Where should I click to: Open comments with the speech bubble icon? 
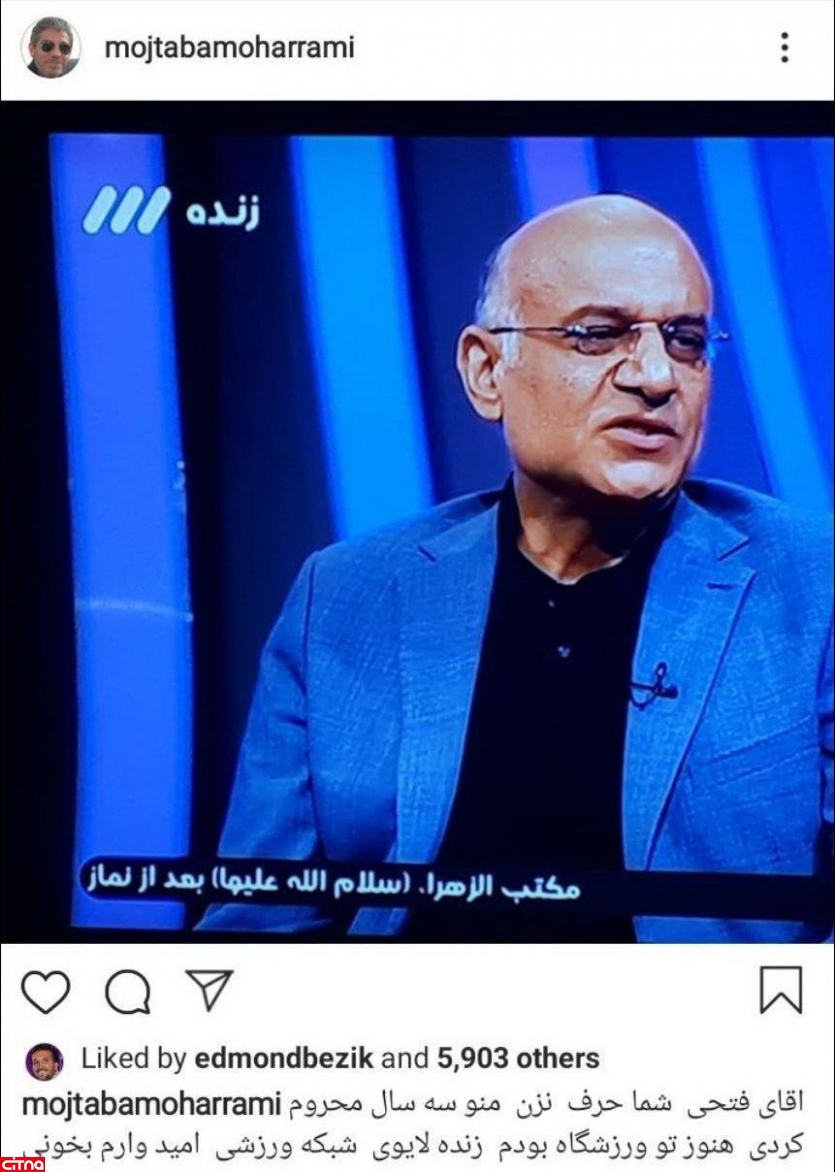click(127, 992)
